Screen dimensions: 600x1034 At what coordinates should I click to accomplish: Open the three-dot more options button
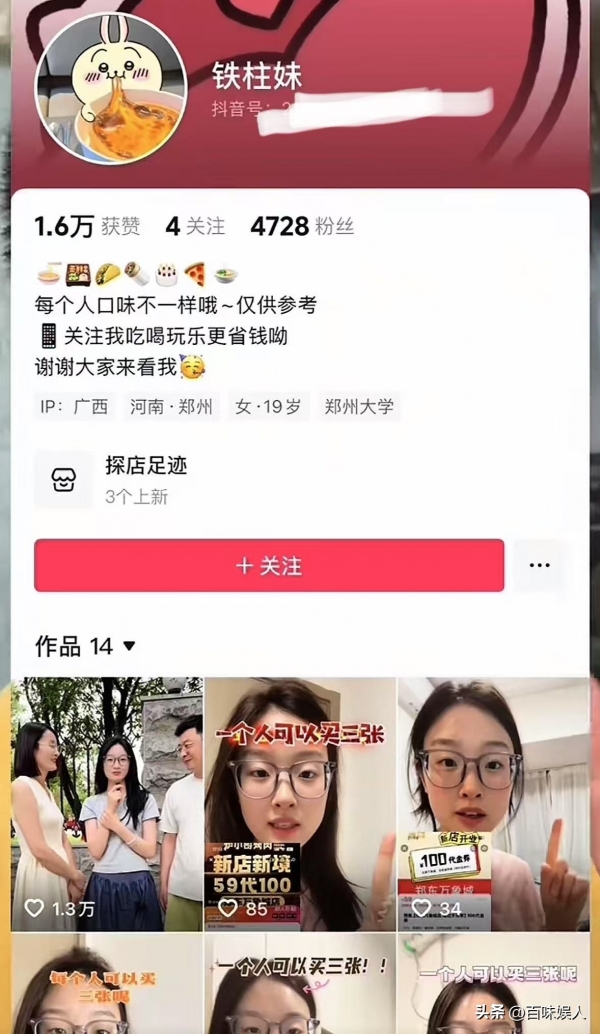tap(540, 566)
